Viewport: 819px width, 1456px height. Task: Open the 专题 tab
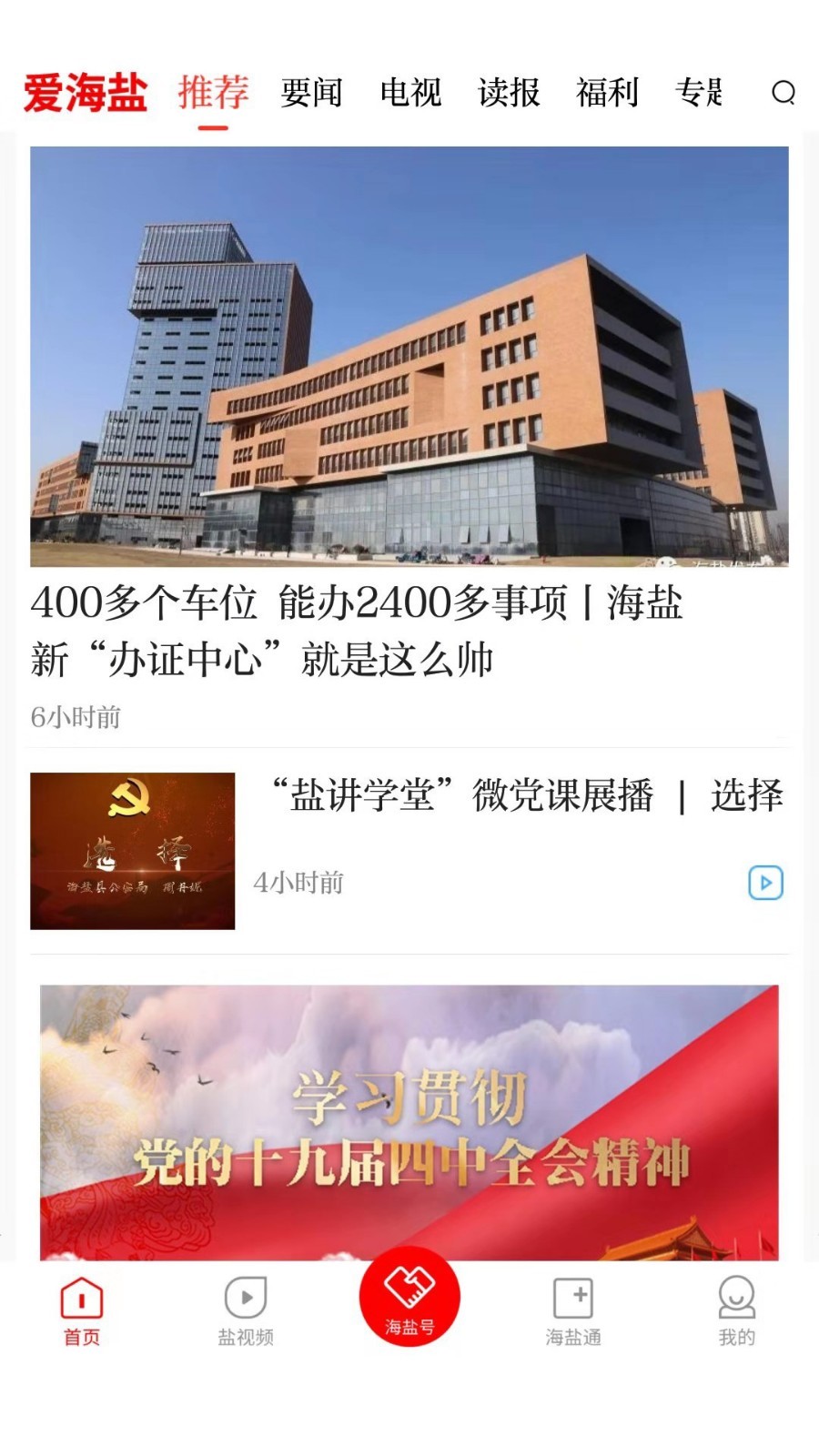701,92
